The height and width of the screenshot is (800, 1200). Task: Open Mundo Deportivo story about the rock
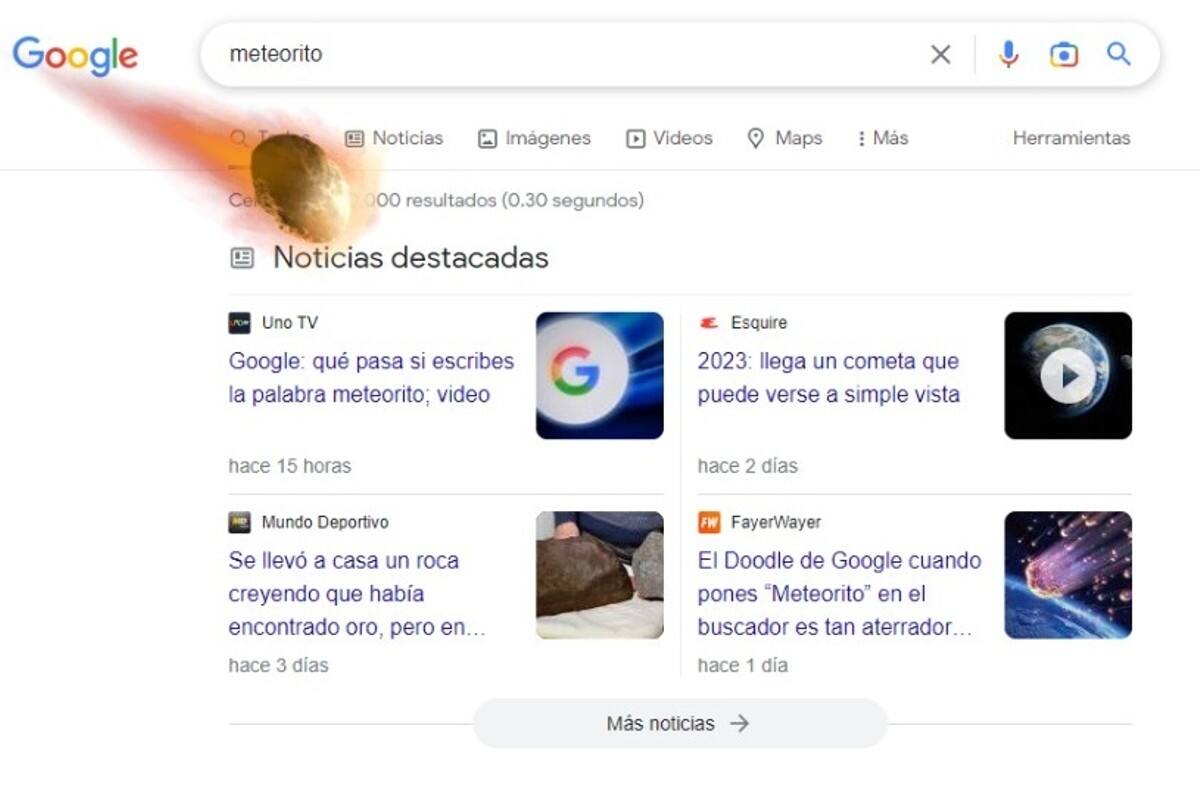pyautogui.click(x=357, y=593)
